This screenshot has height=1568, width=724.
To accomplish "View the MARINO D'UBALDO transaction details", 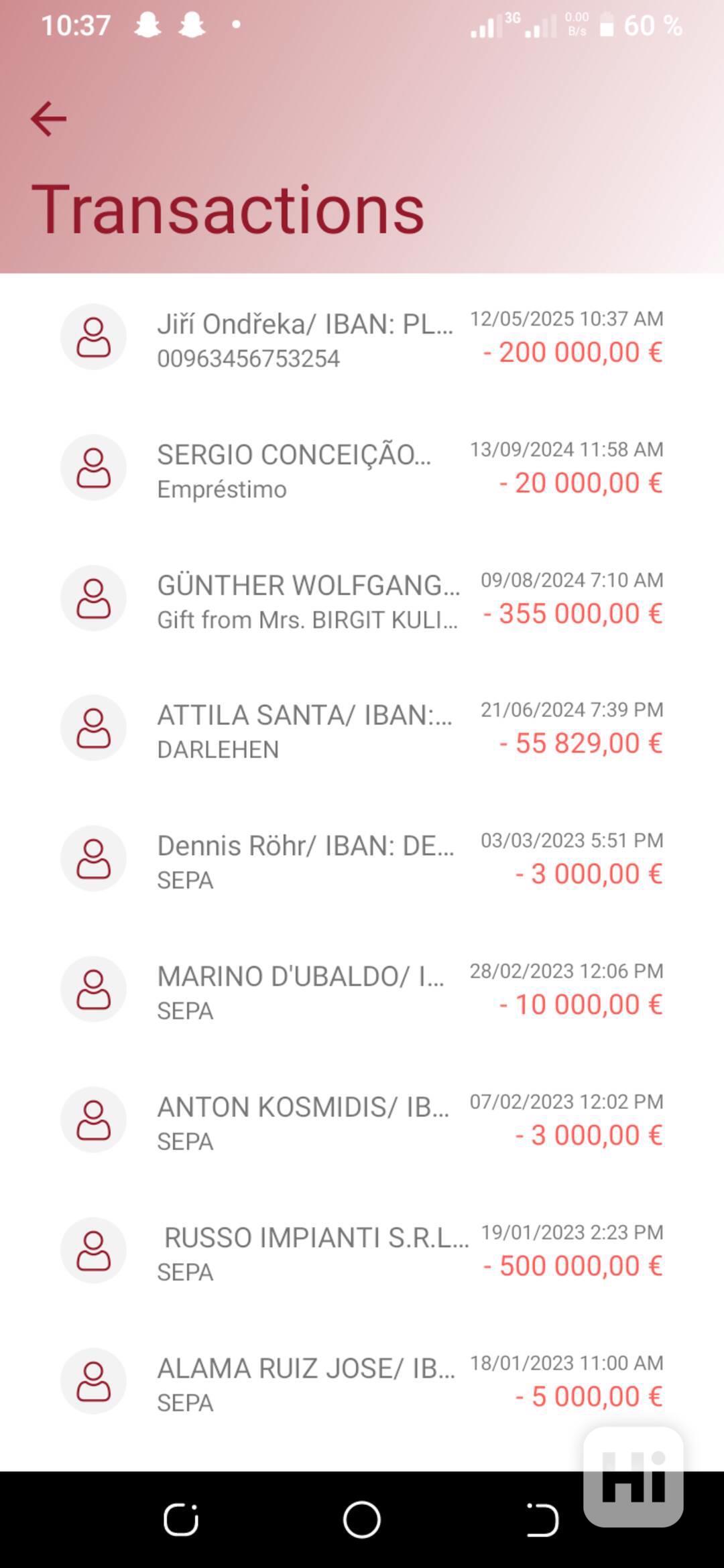I will tap(362, 990).
